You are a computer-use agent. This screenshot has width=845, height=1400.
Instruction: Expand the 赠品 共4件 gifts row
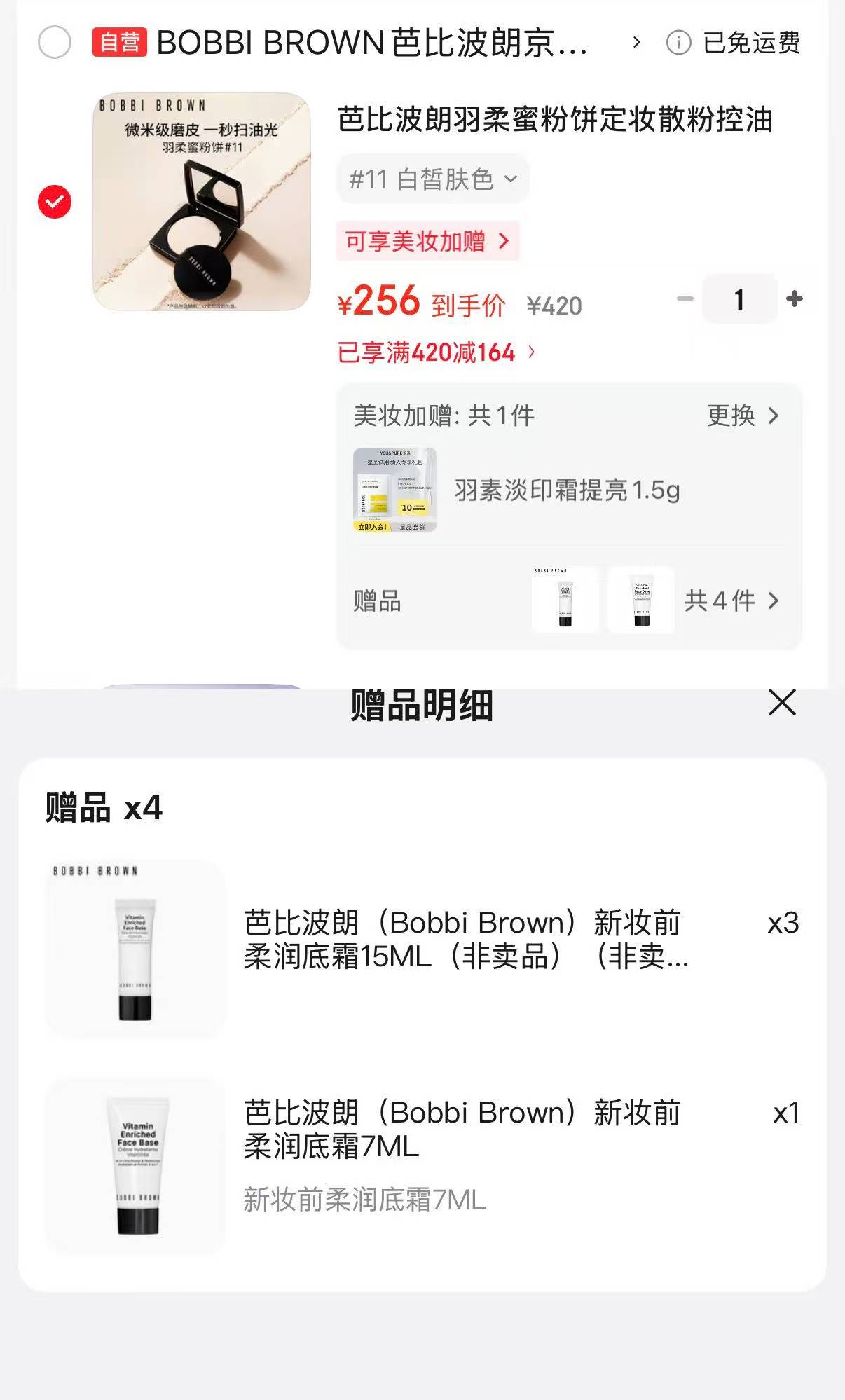[x=731, y=601]
